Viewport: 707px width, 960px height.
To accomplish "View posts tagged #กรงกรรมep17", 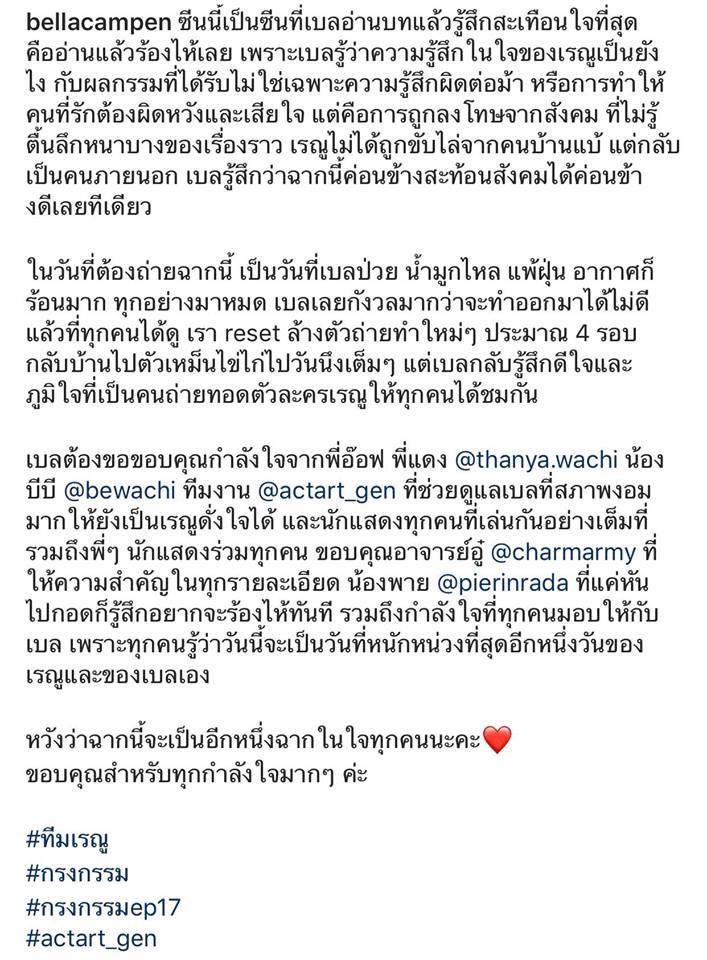I will click(104, 906).
